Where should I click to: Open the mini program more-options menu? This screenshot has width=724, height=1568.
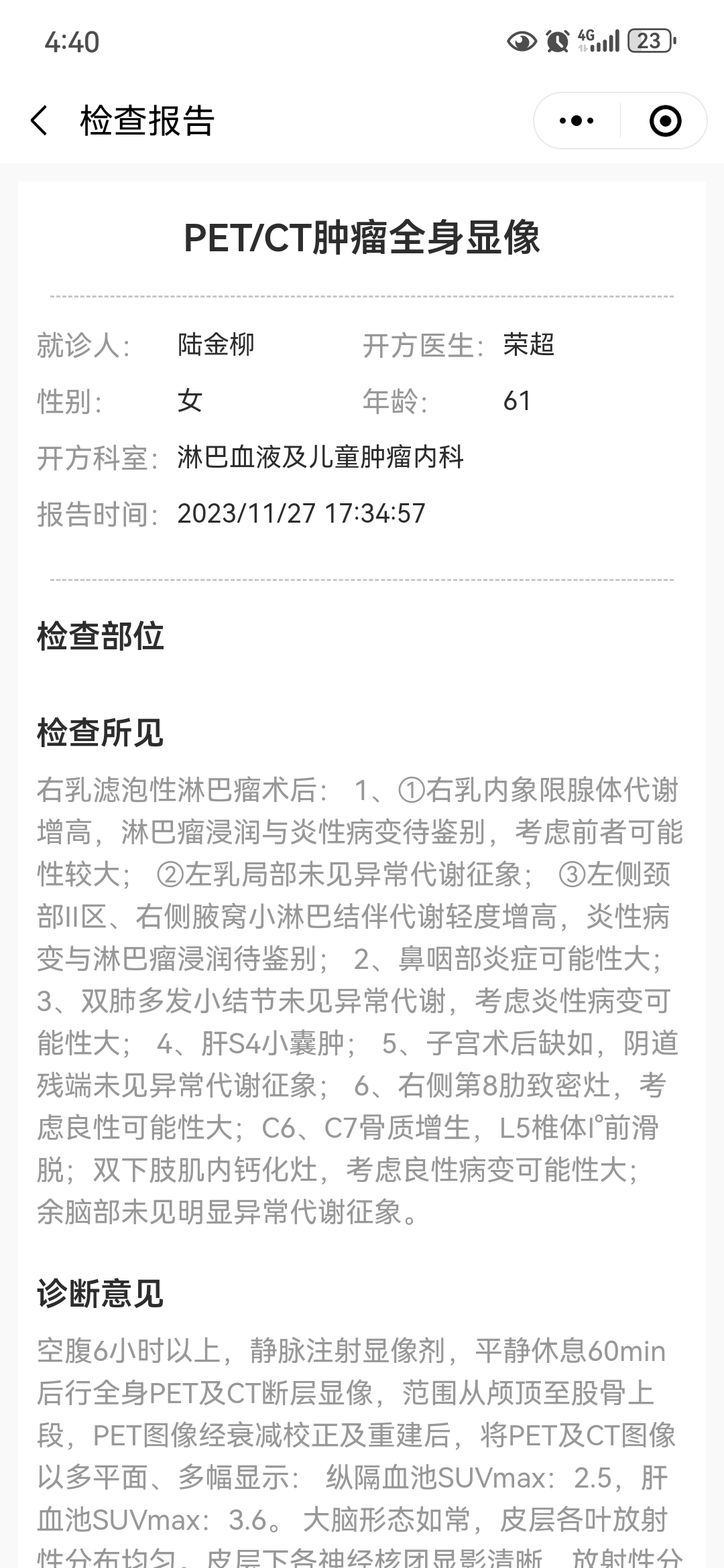tap(577, 121)
